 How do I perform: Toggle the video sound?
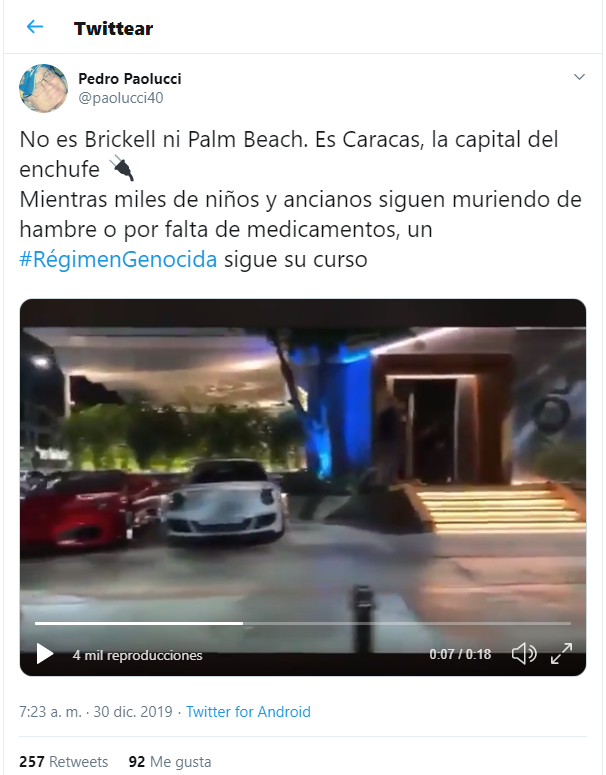pos(523,654)
